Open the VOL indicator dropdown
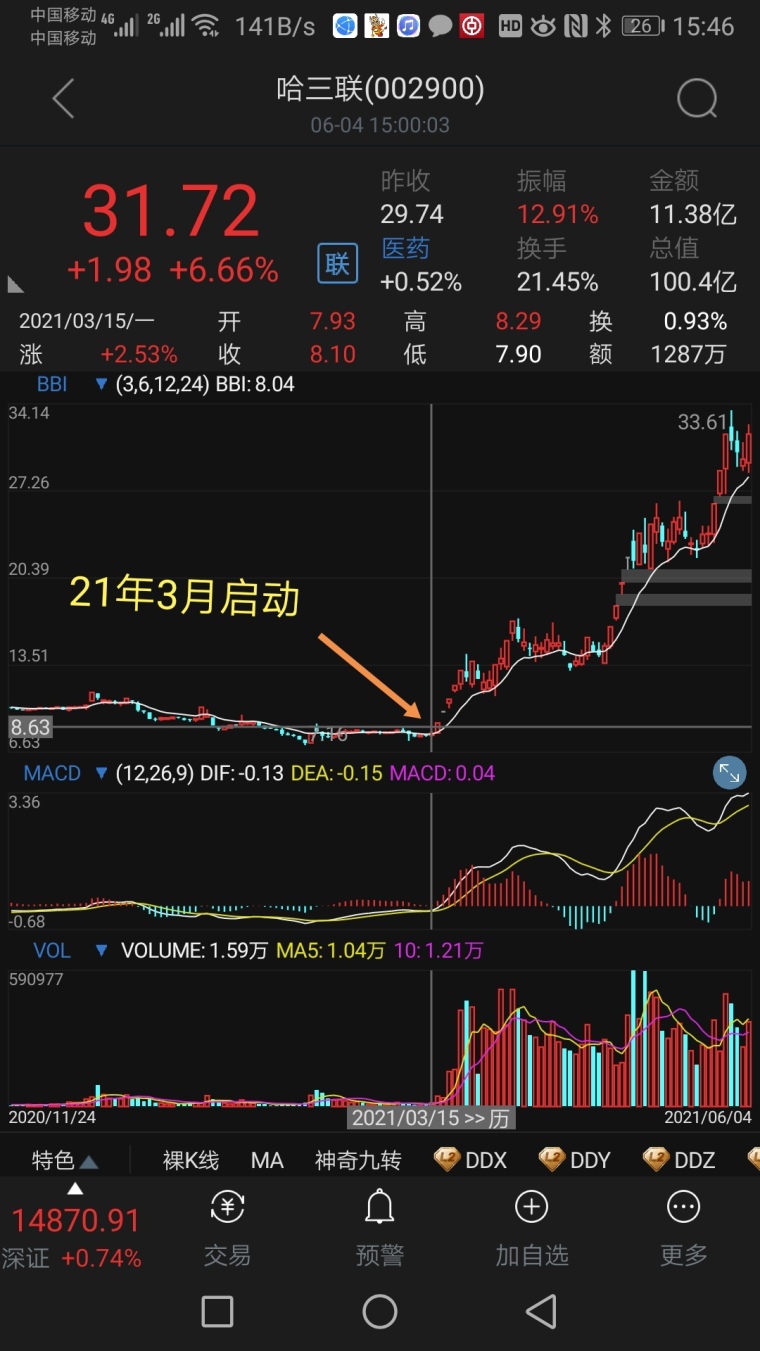The height and width of the screenshot is (1351, 760). tap(100, 950)
